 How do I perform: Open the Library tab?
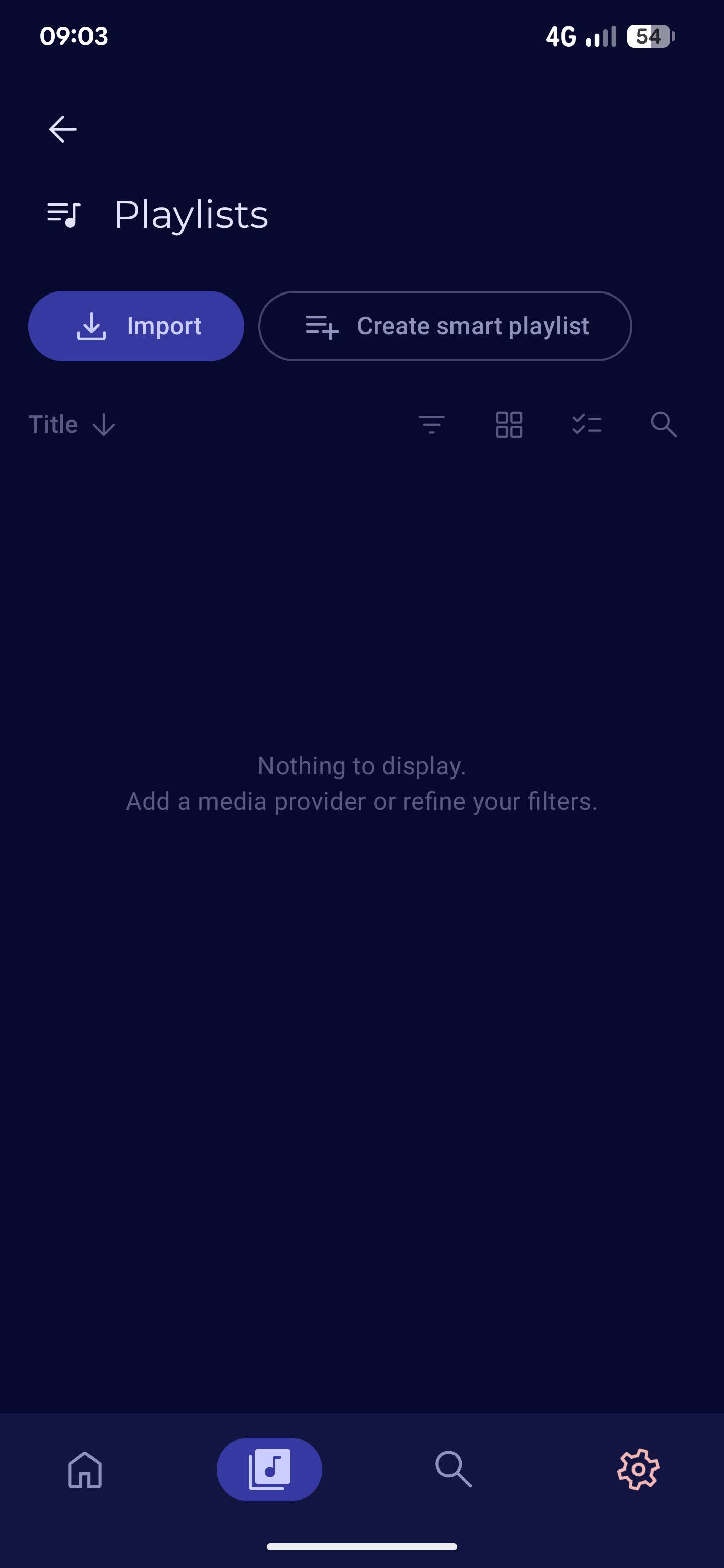pyautogui.click(x=269, y=1469)
